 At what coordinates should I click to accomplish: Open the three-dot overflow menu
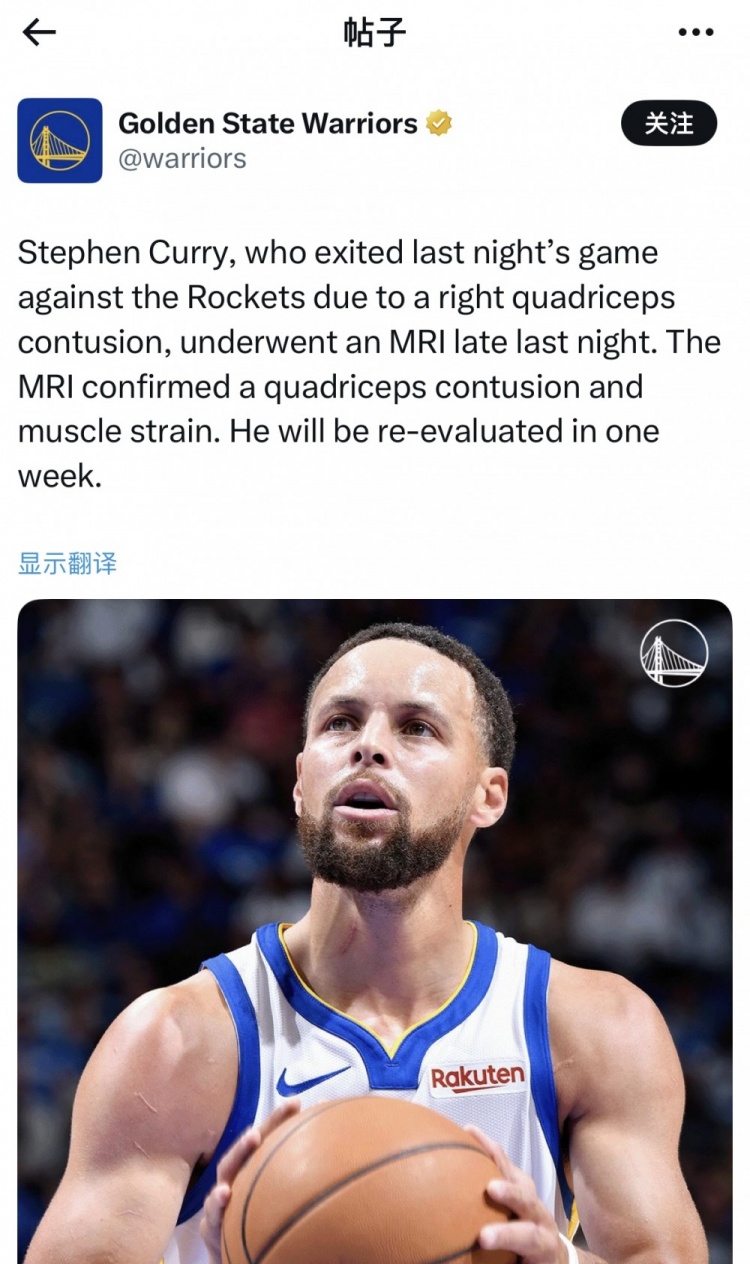(695, 33)
